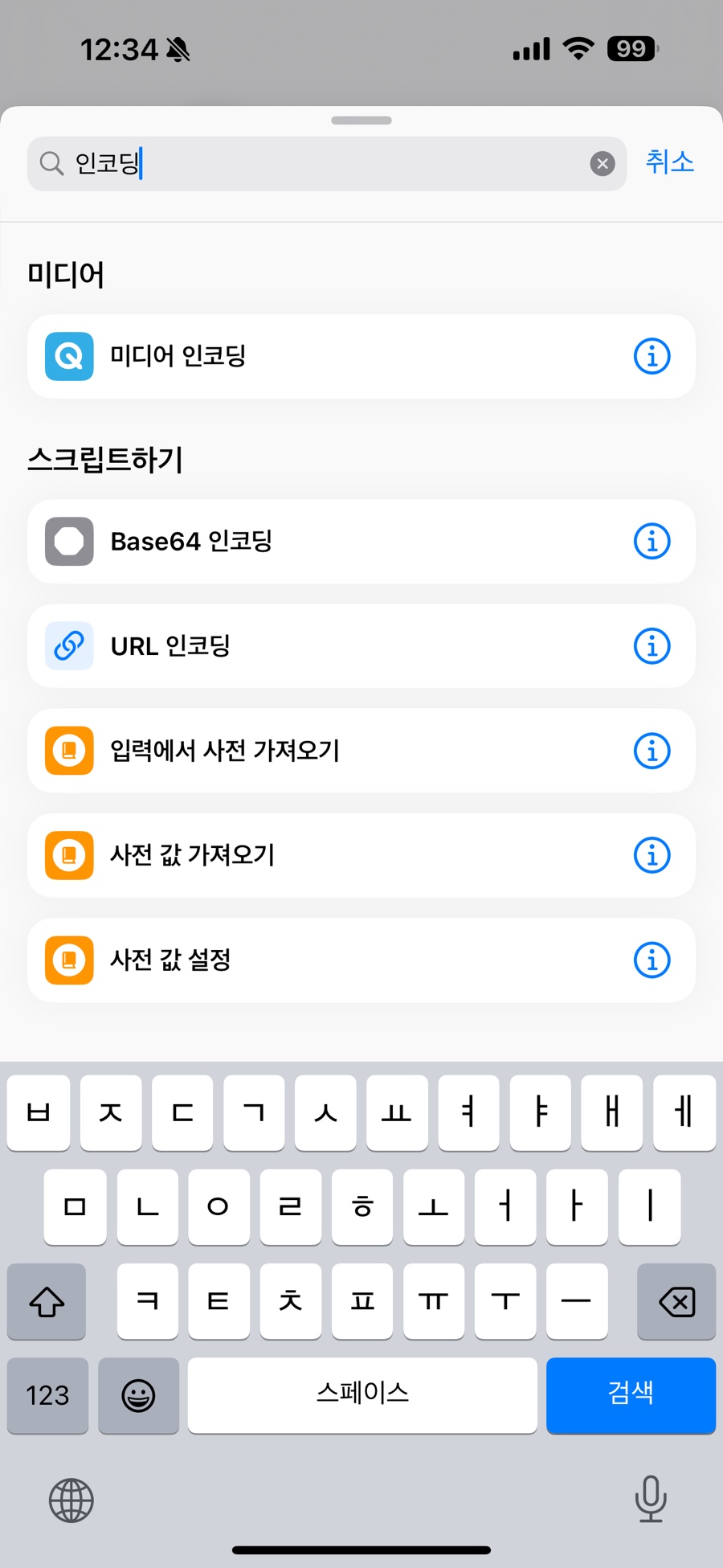
Task: Pick the 사전 값 설정 action
Action: [x=361, y=960]
